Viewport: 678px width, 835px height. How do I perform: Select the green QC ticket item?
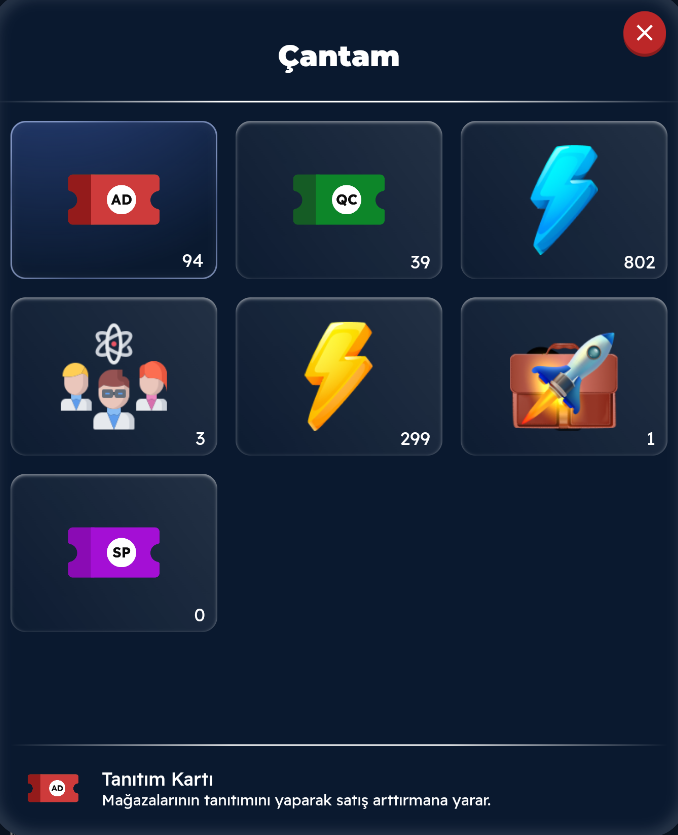coord(339,200)
